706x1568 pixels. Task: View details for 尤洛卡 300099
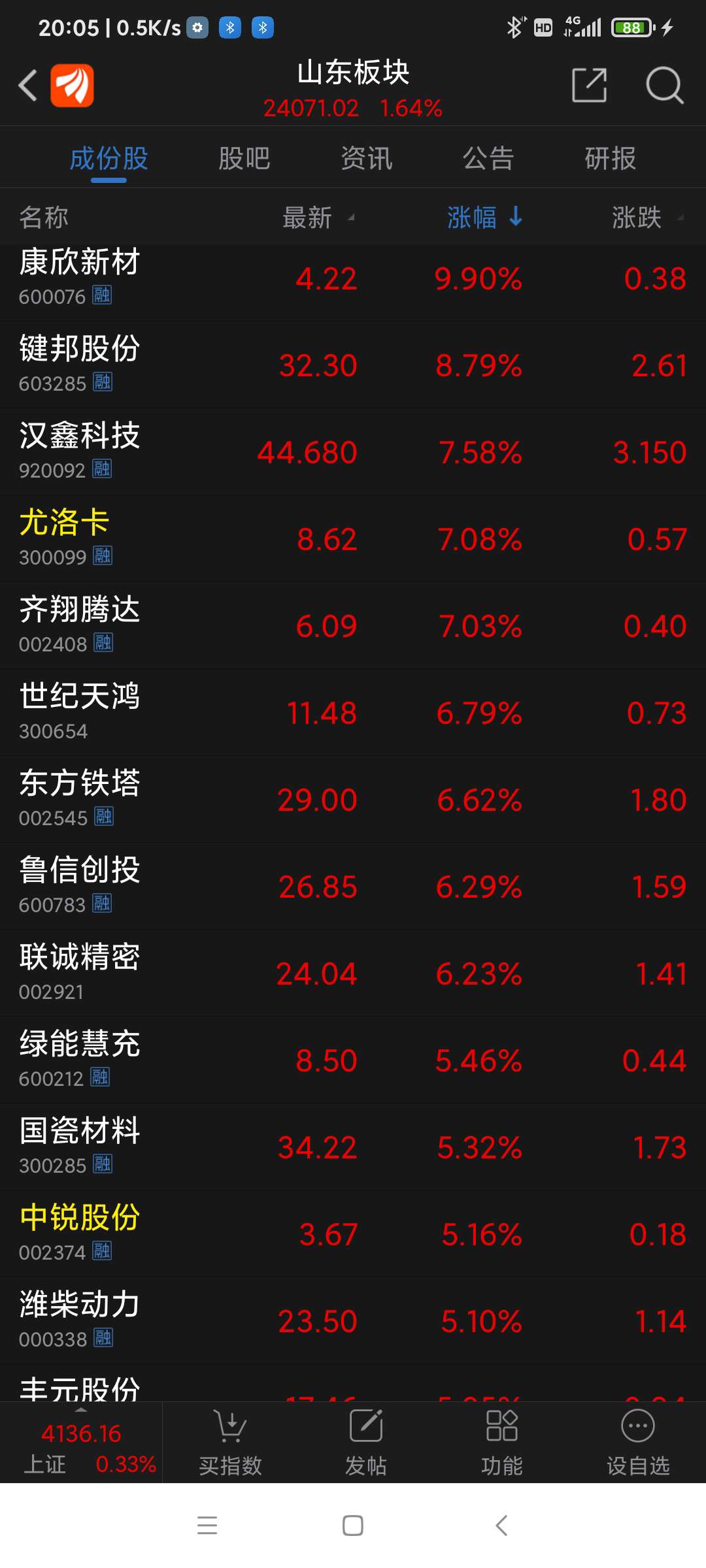pos(353,539)
